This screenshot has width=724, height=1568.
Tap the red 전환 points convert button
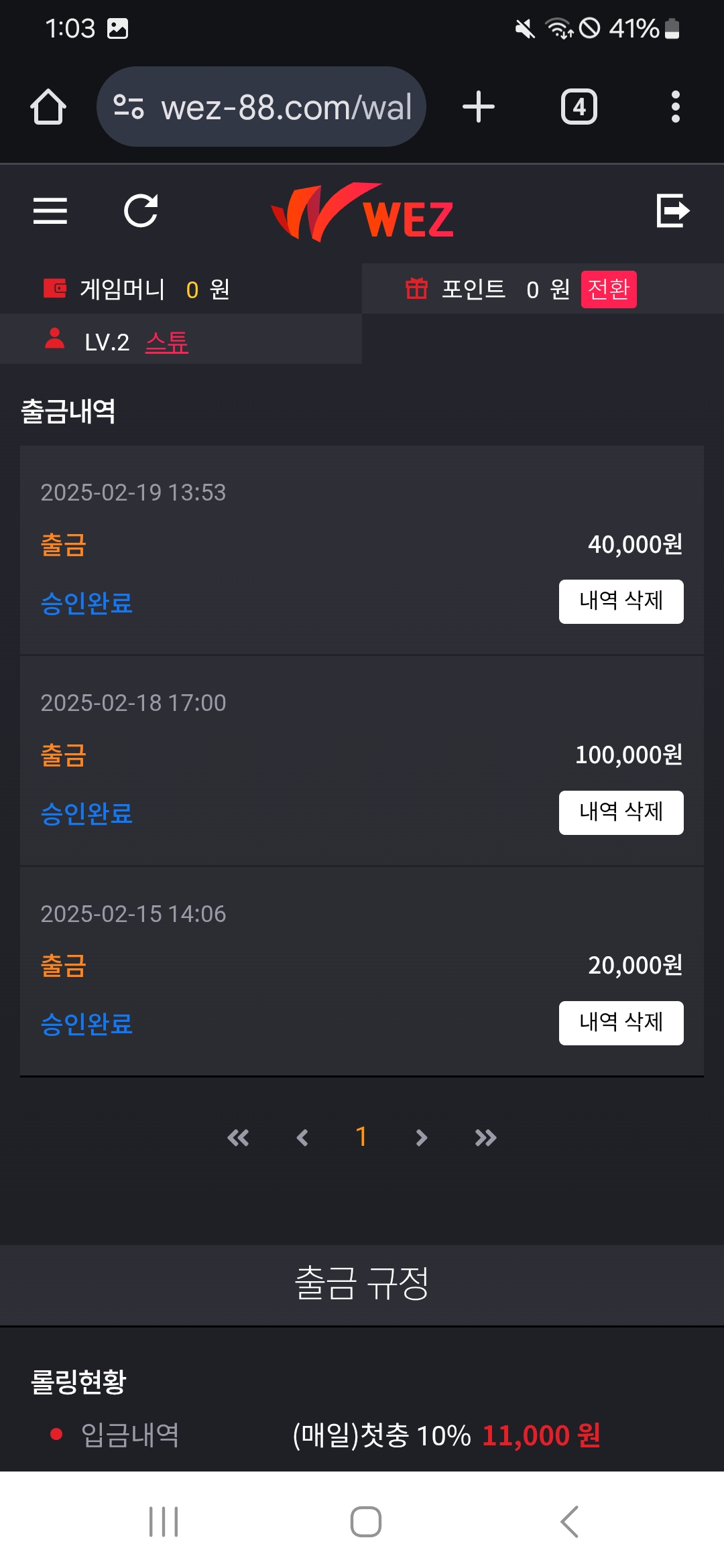(608, 289)
